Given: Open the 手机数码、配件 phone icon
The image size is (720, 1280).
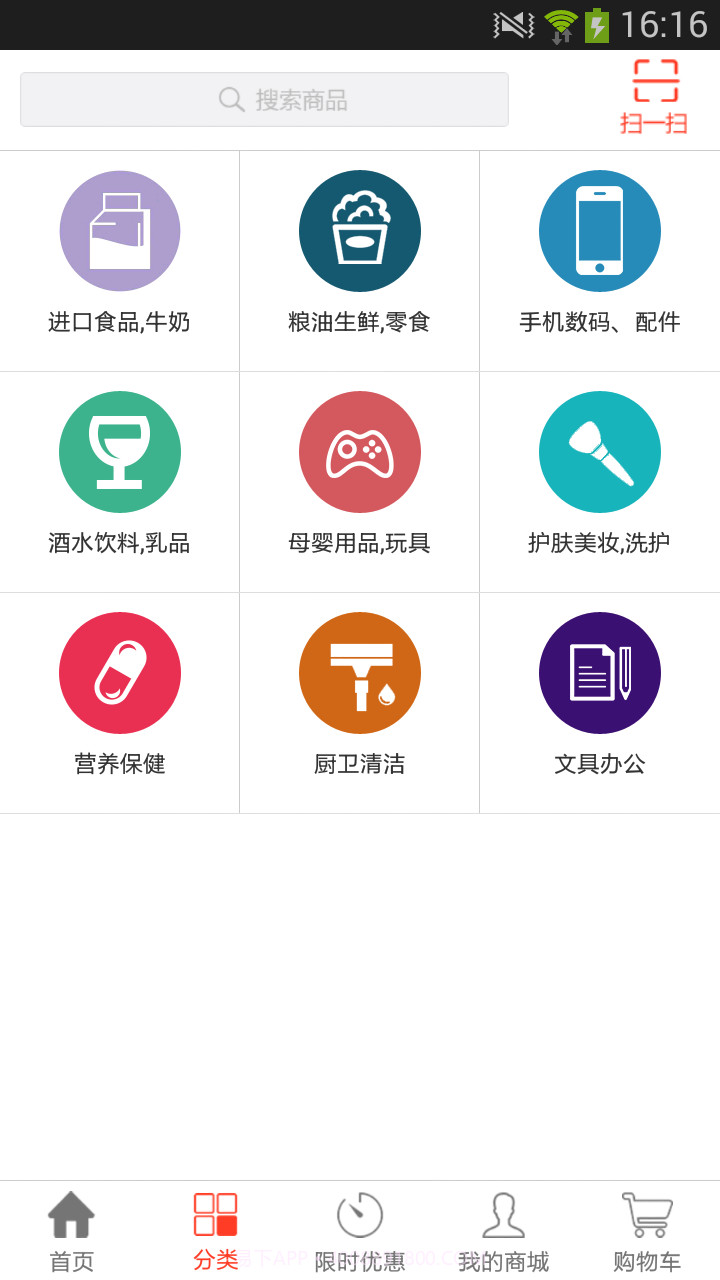Looking at the screenshot, I should pos(600,230).
